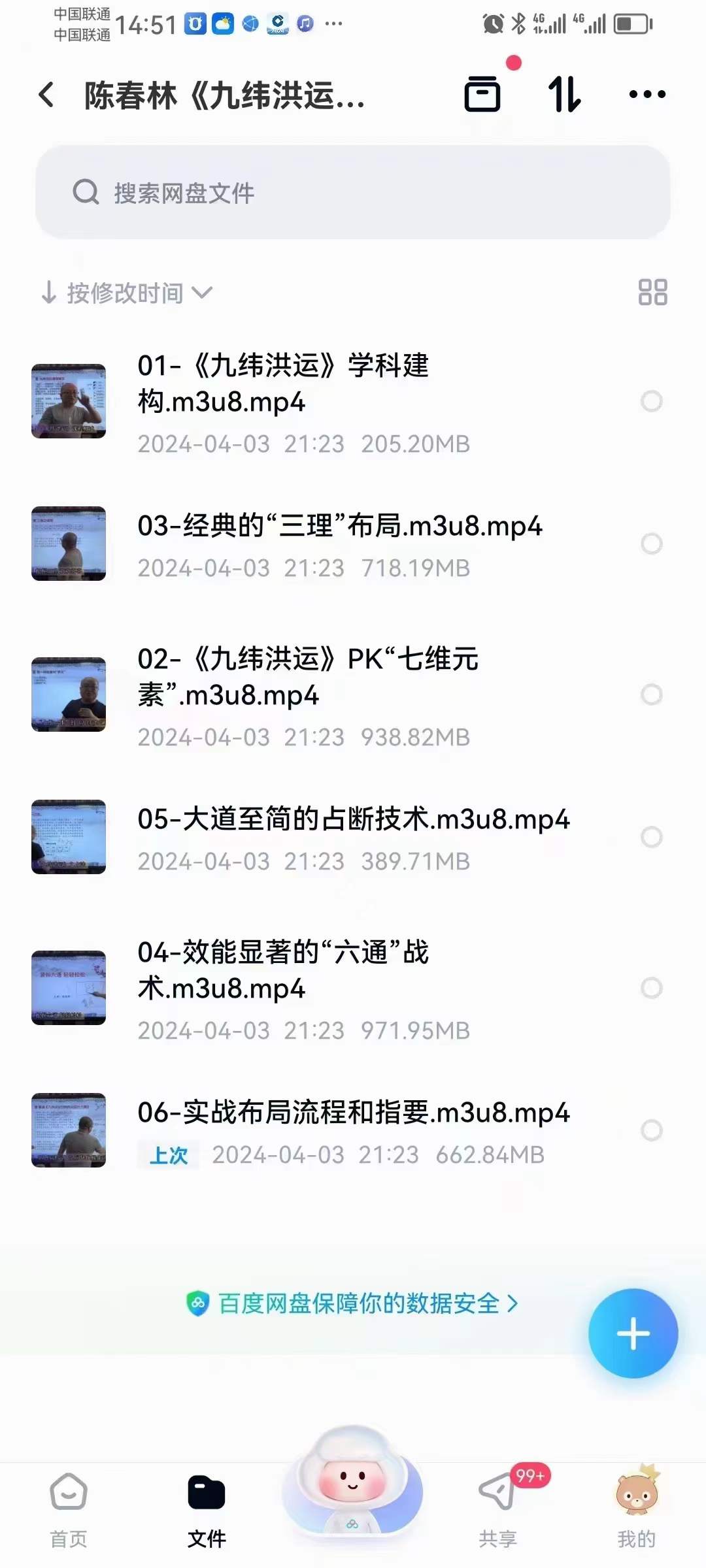The height and width of the screenshot is (1568, 706).
Task: Open the transfer list arrows icon
Action: click(x=565, y=94)
